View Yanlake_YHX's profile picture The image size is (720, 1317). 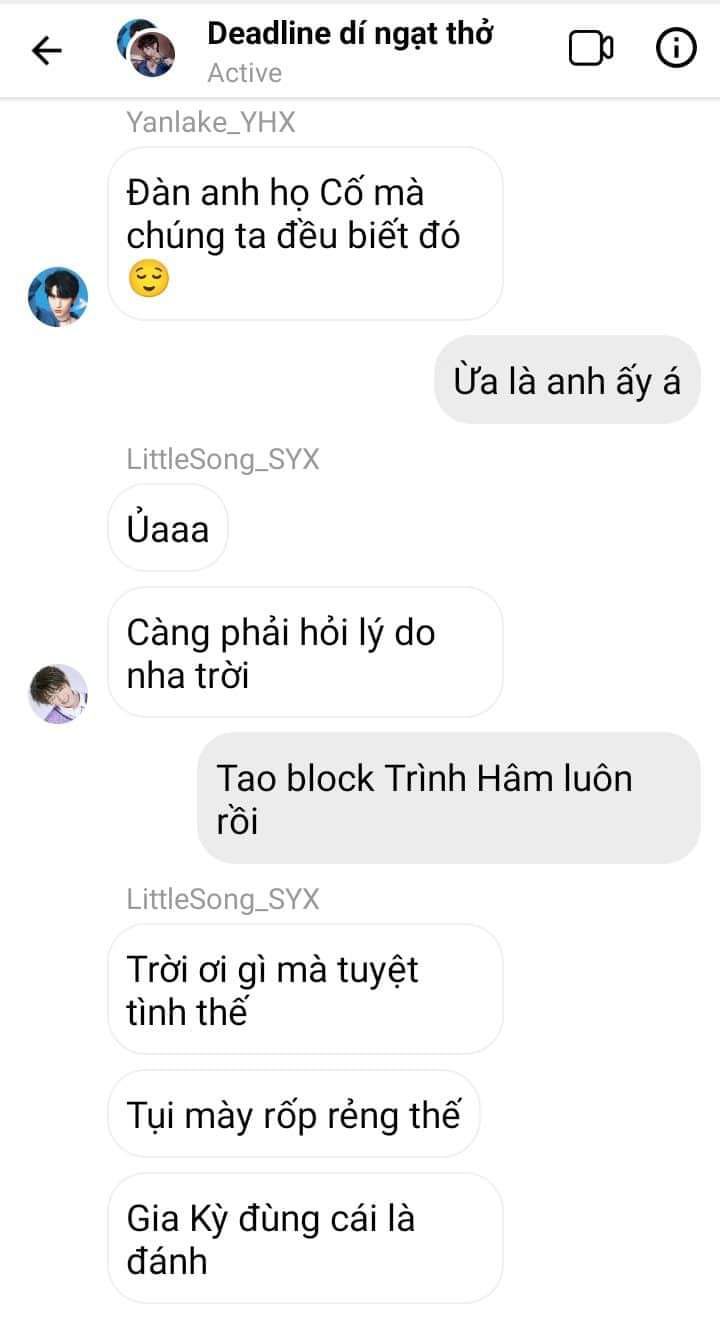(x=58, y=297)
